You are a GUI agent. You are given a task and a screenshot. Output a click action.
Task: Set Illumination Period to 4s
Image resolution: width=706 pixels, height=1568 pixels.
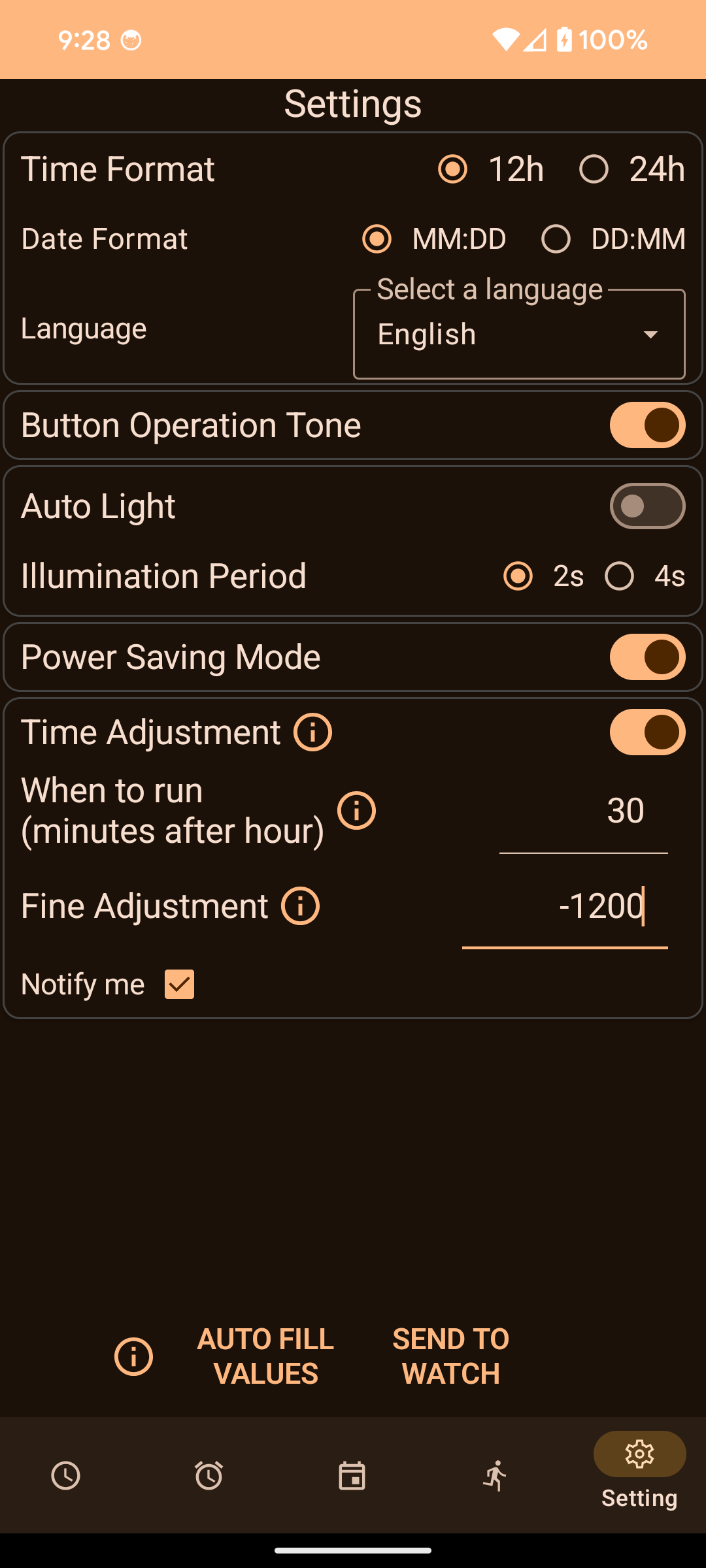619,576
